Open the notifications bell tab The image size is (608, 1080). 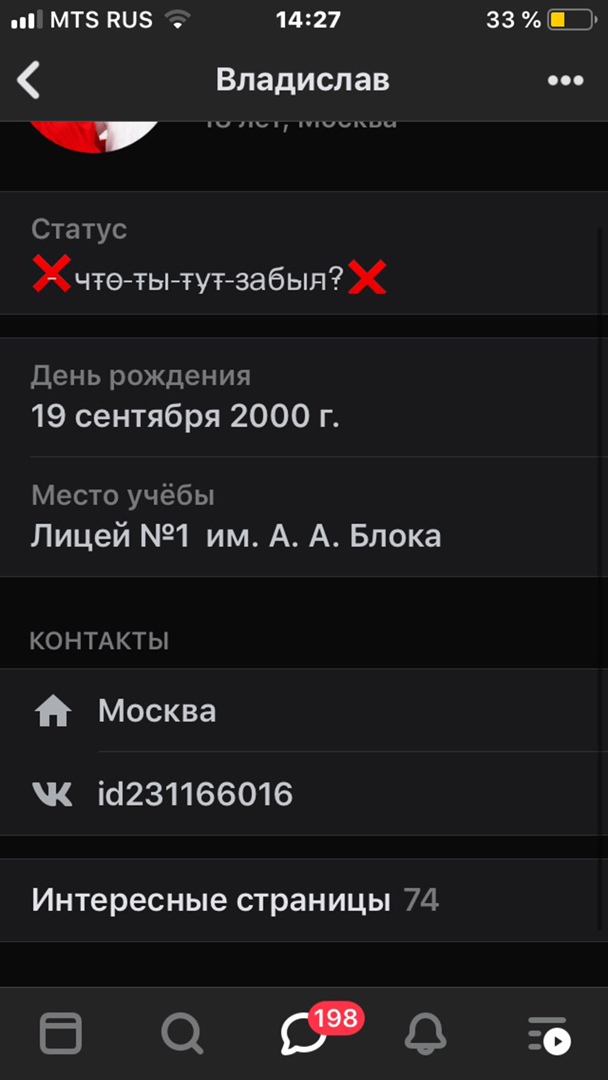pos(426,1033)
